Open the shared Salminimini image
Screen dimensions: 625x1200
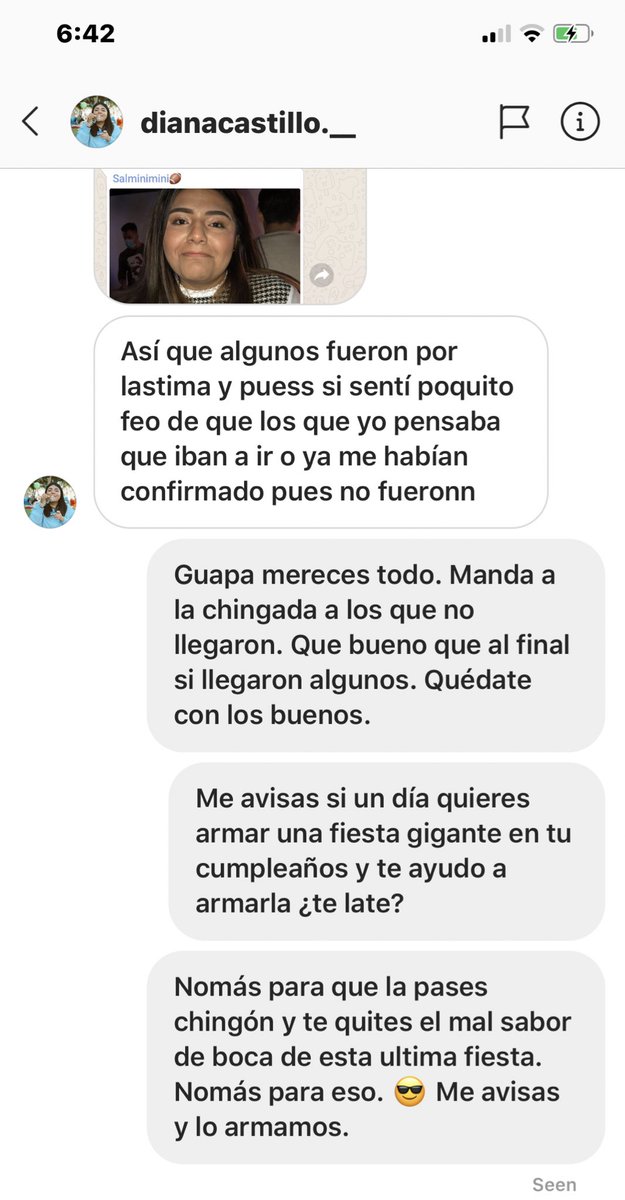(204, 244)
